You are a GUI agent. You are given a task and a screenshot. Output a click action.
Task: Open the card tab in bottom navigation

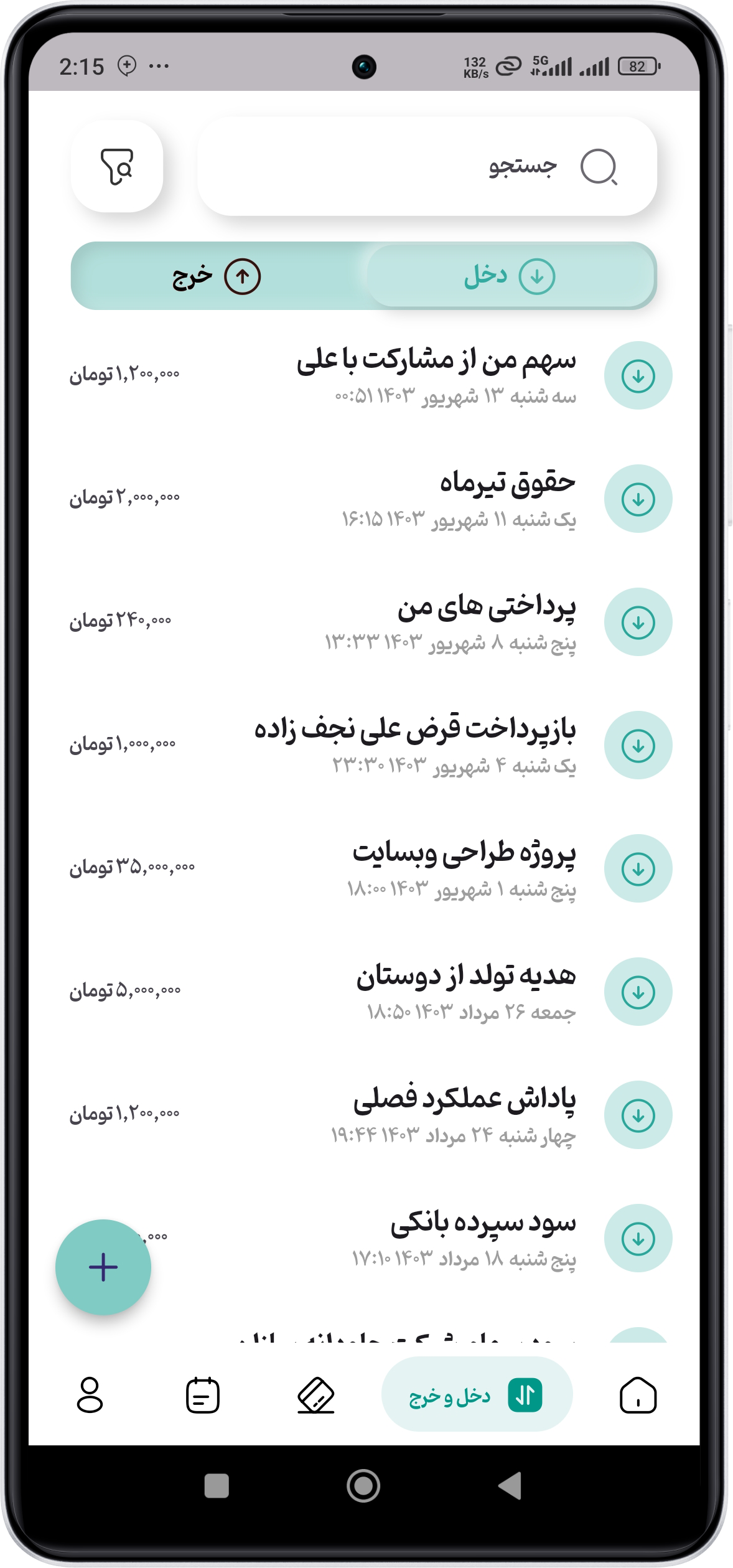316,1395
